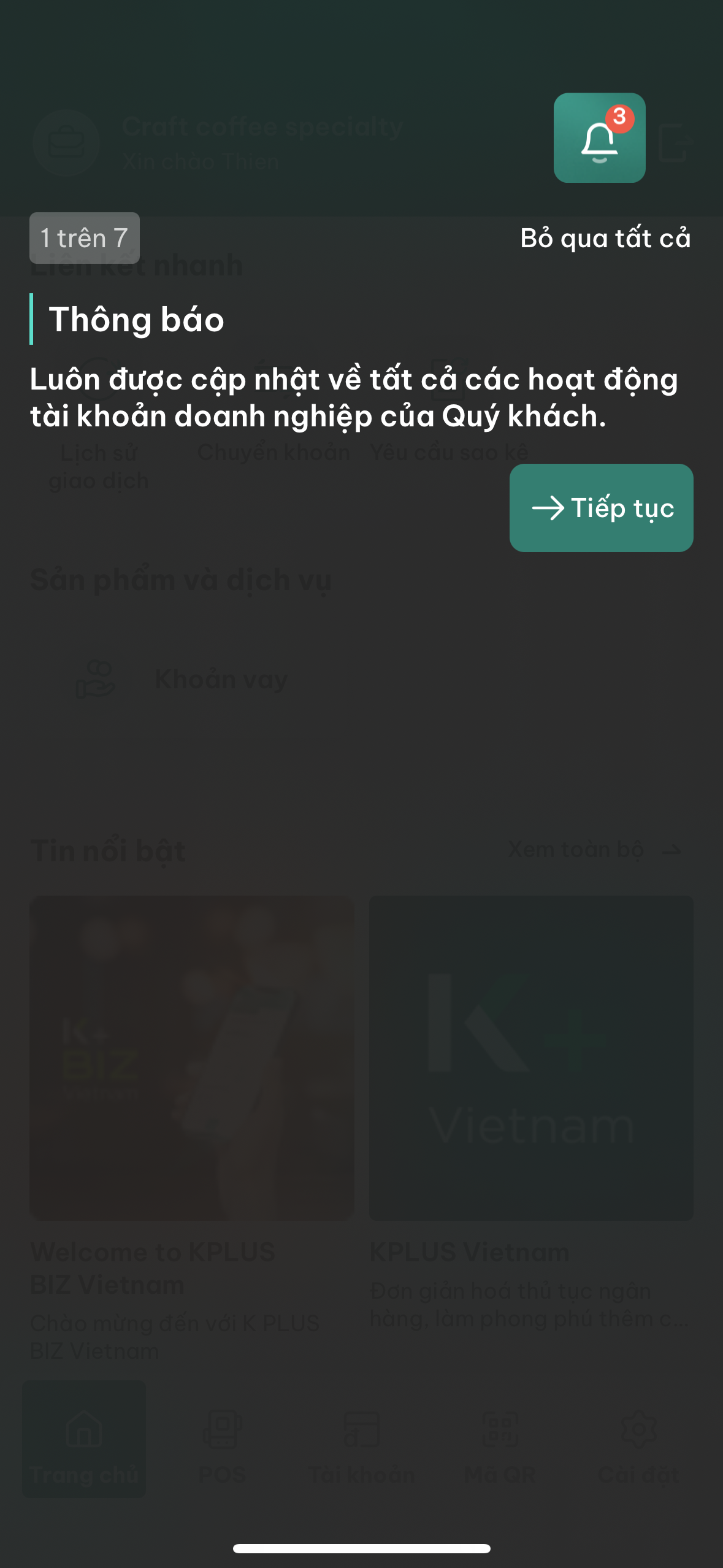Tap the highlighted notifications bell
This screenshot has width=723, height=1568.
(599, 139)
